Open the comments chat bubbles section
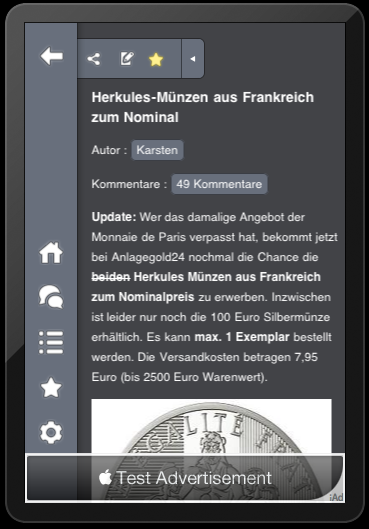 click(x=51, y=297)
